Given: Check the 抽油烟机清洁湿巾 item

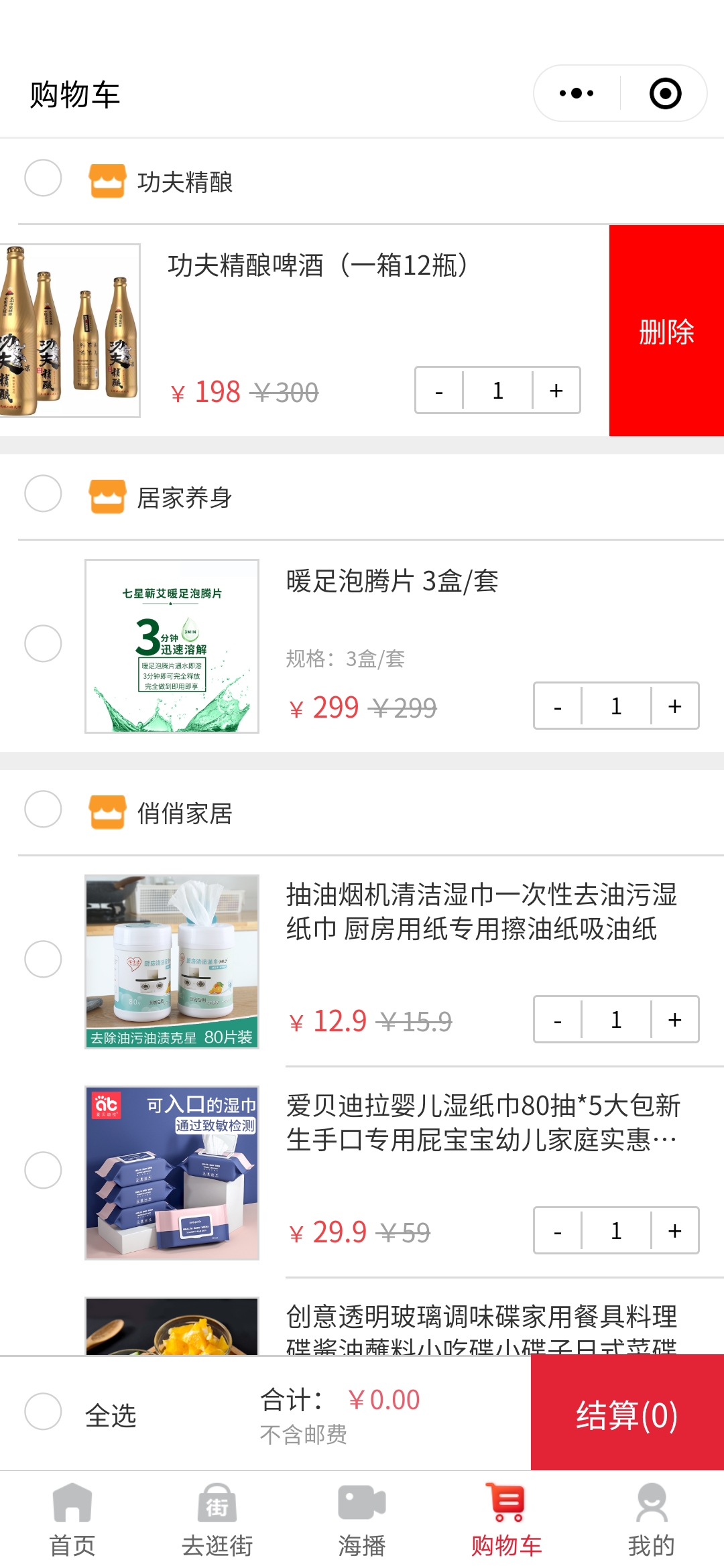Looking at the screenshot, I should 43,960.
